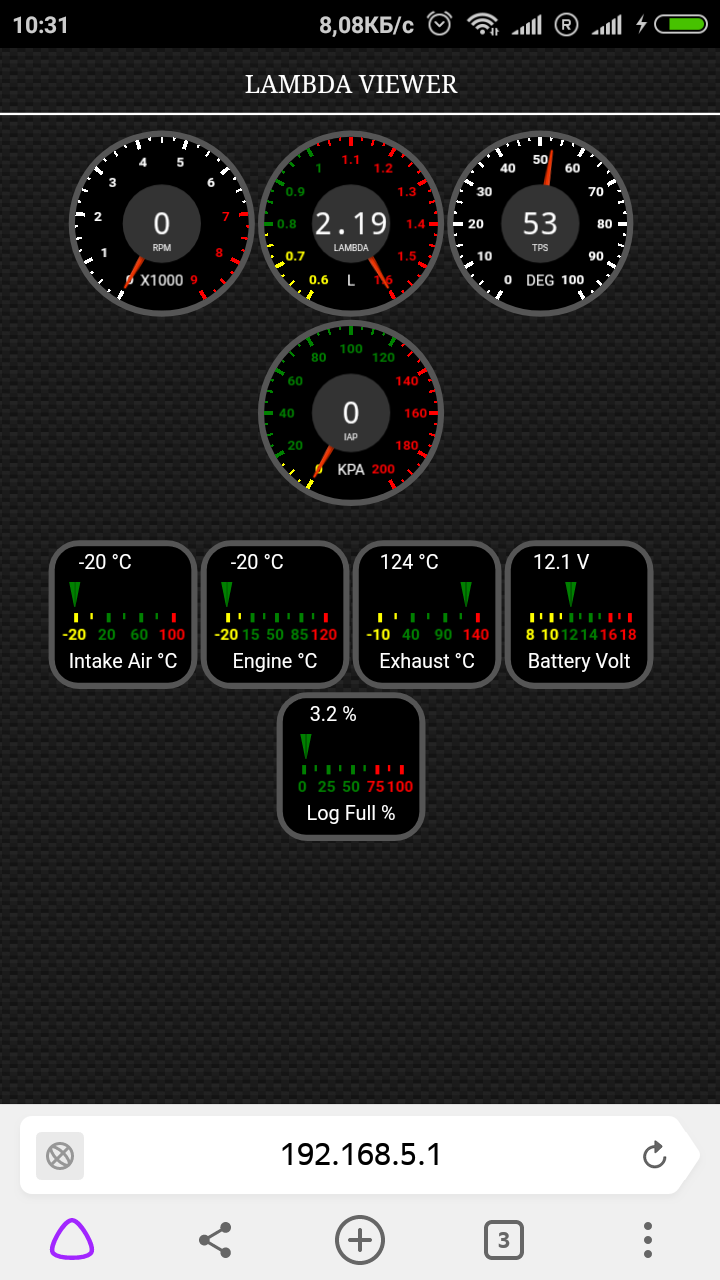The width and height of the screenshot is (720, 1280).
Task: Tap the address bar showing 192.168.5.1
Action: pos(360,1155)
